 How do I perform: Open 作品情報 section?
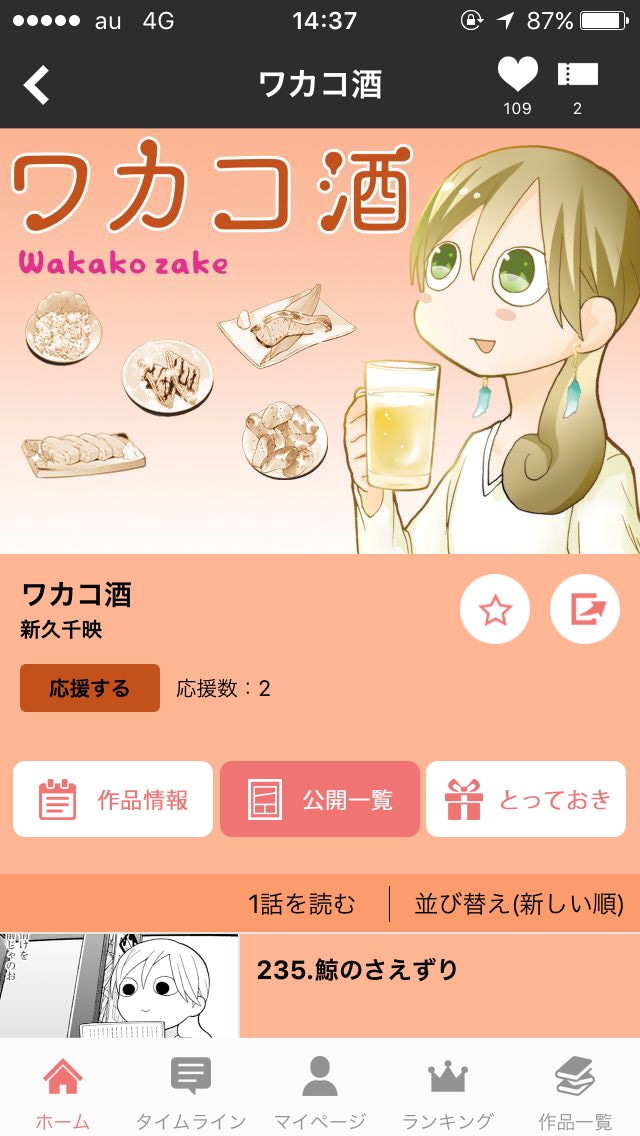point(113,799)
